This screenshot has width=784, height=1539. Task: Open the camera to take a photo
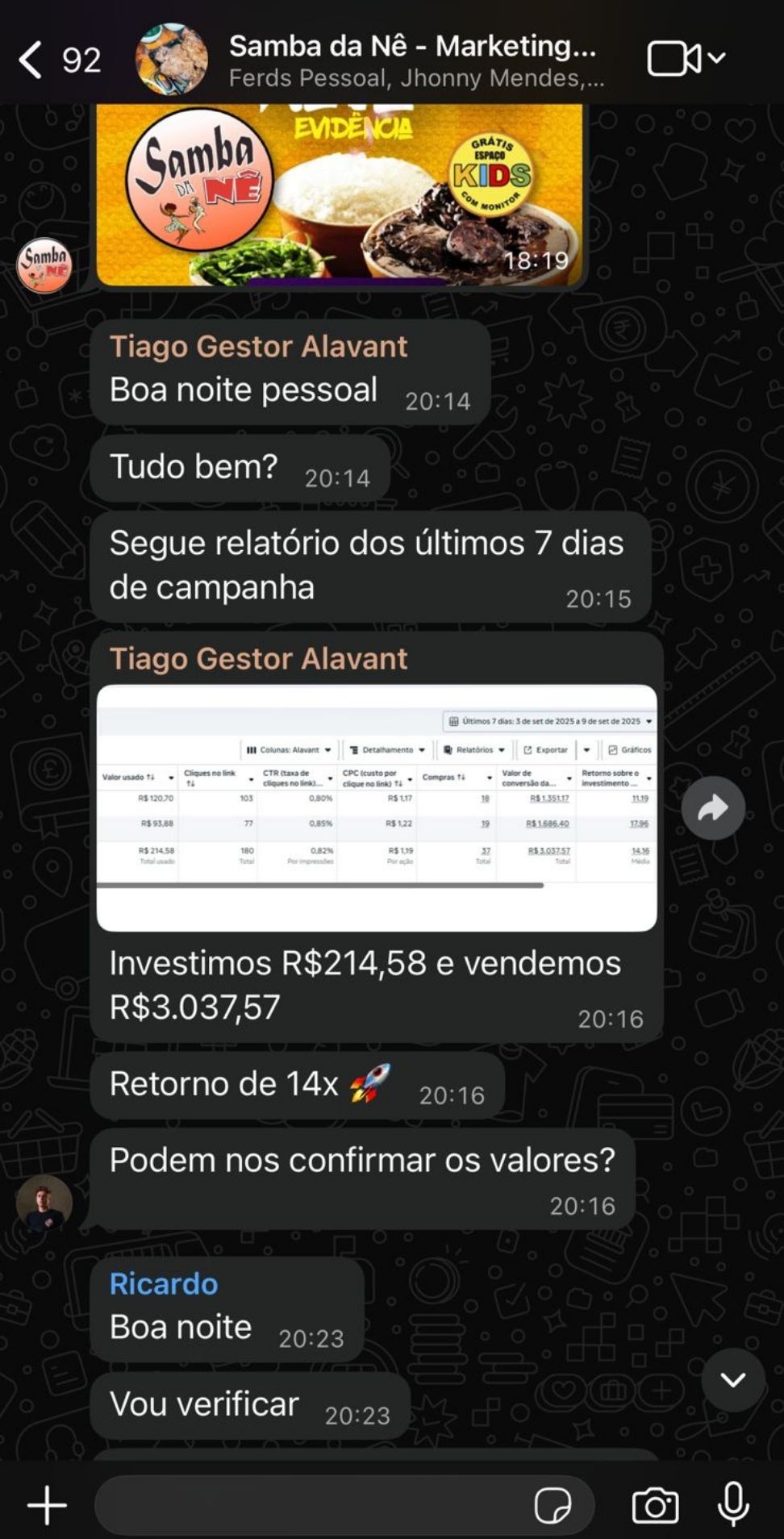click(x=655, y=1505)
